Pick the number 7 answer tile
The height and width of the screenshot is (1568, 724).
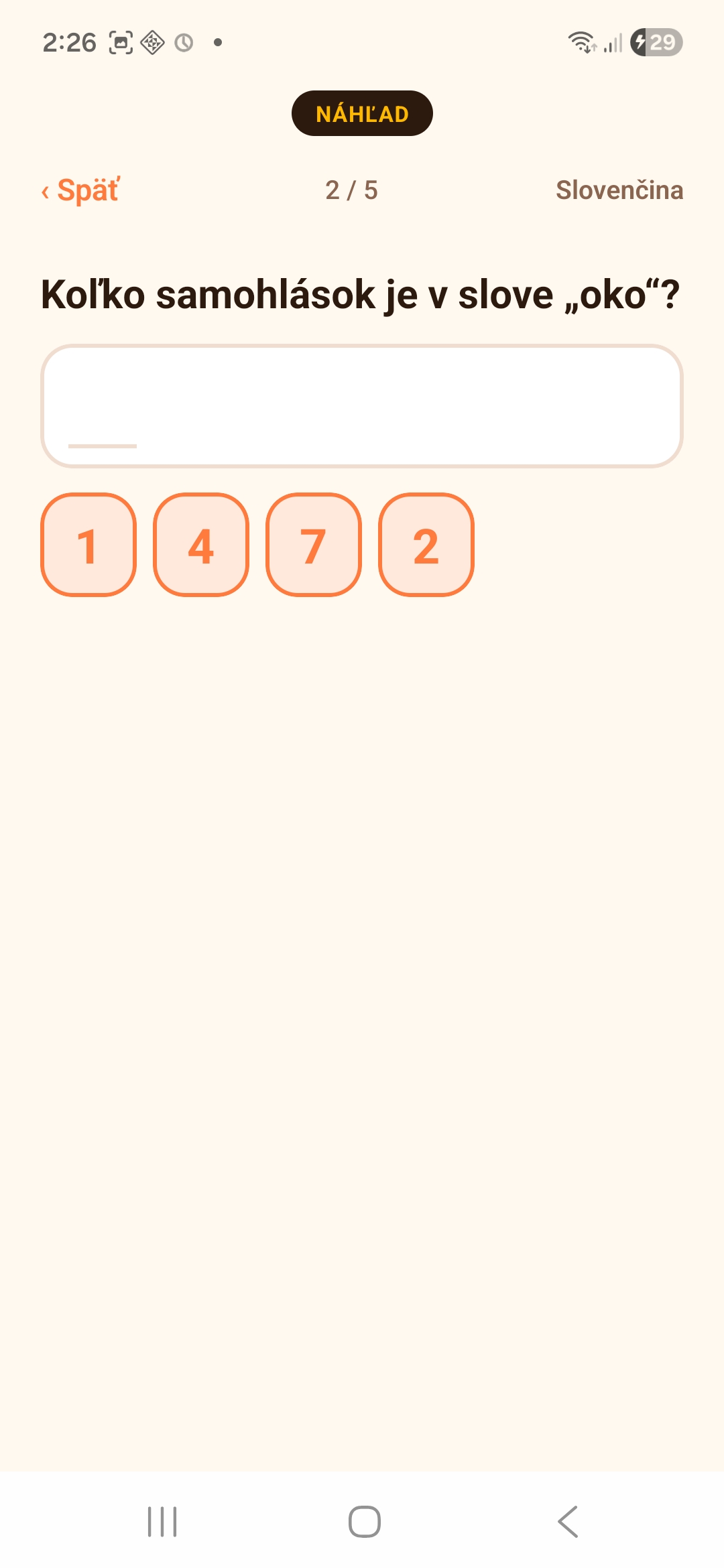[314, 545]
